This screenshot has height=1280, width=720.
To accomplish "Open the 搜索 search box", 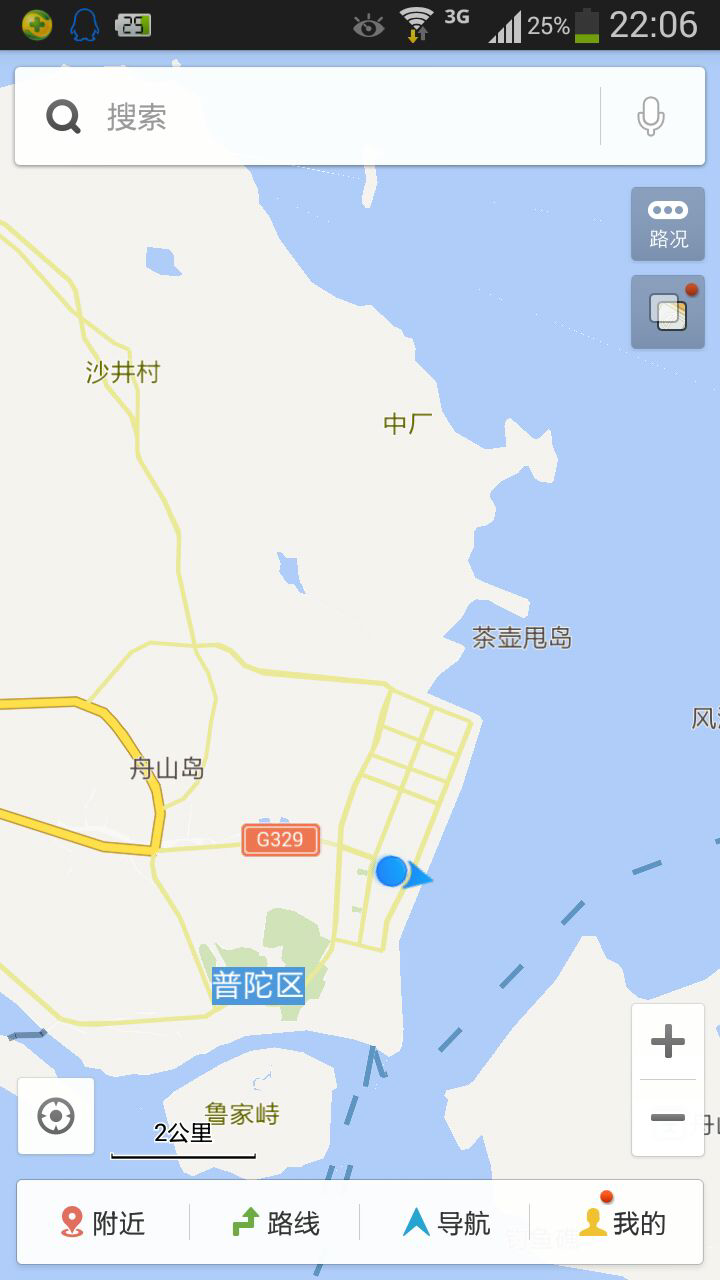I will tap(308, 117).
